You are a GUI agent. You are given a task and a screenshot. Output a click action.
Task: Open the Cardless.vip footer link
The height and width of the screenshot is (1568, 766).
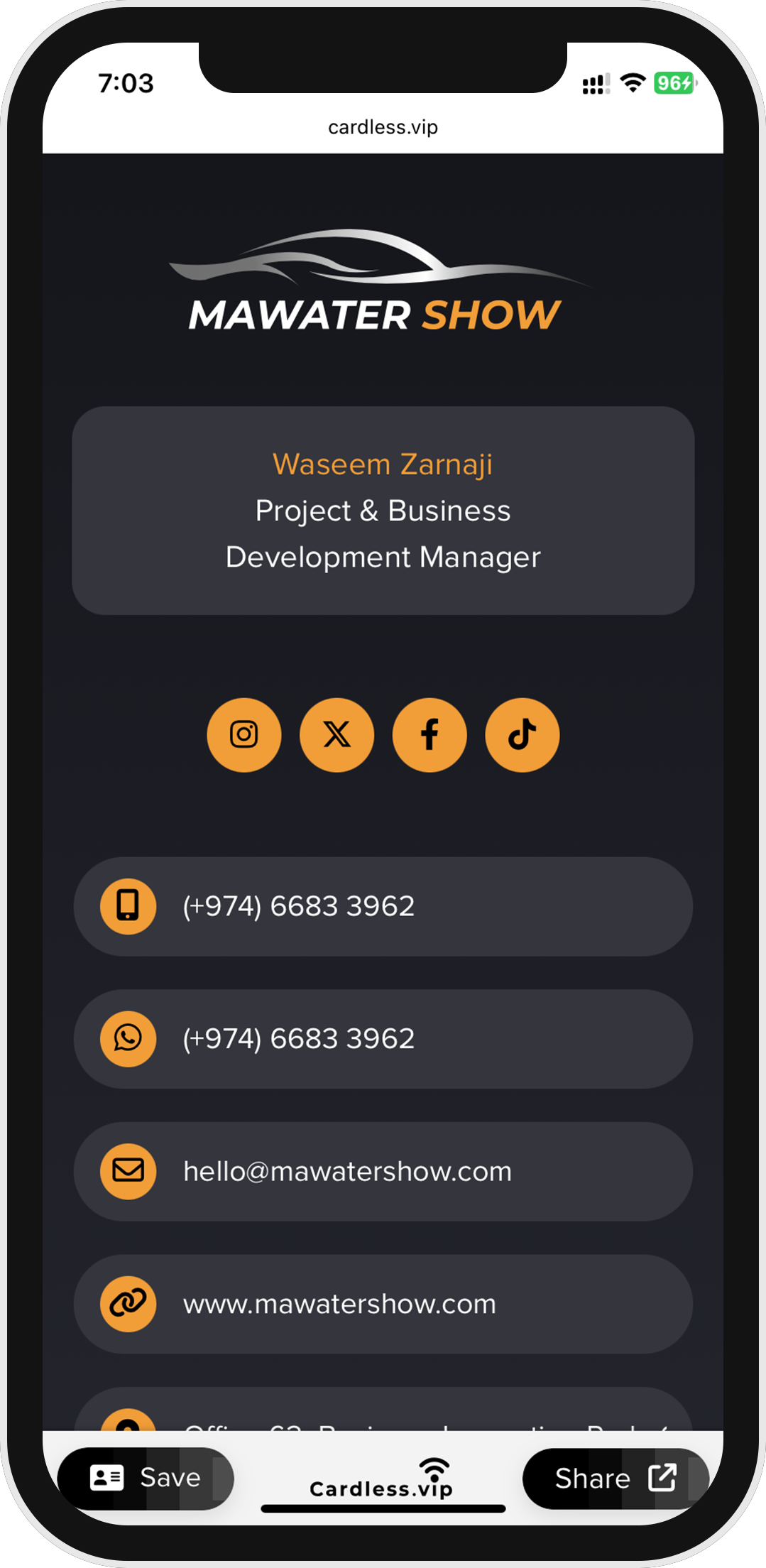coord(382,1480)
